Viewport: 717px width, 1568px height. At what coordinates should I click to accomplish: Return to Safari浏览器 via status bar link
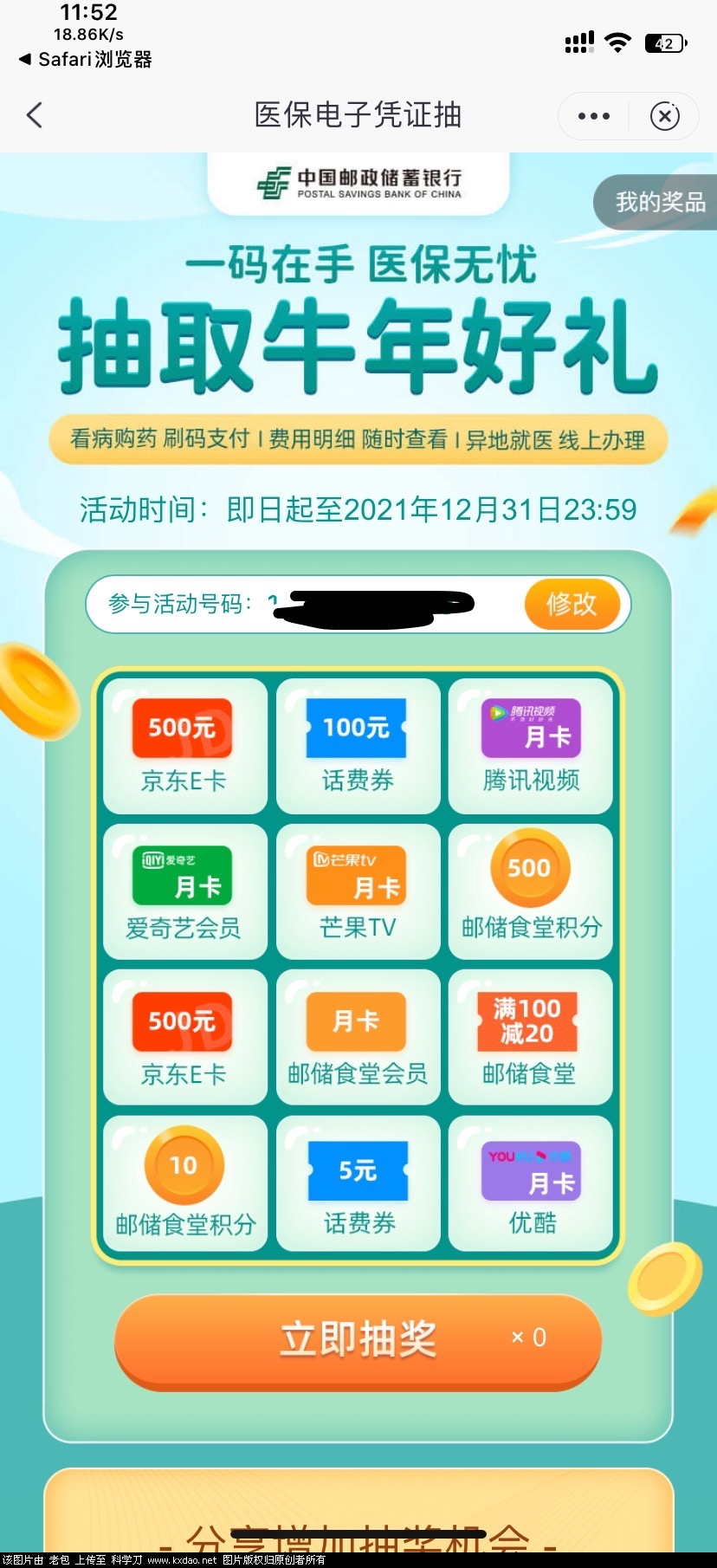85,59
